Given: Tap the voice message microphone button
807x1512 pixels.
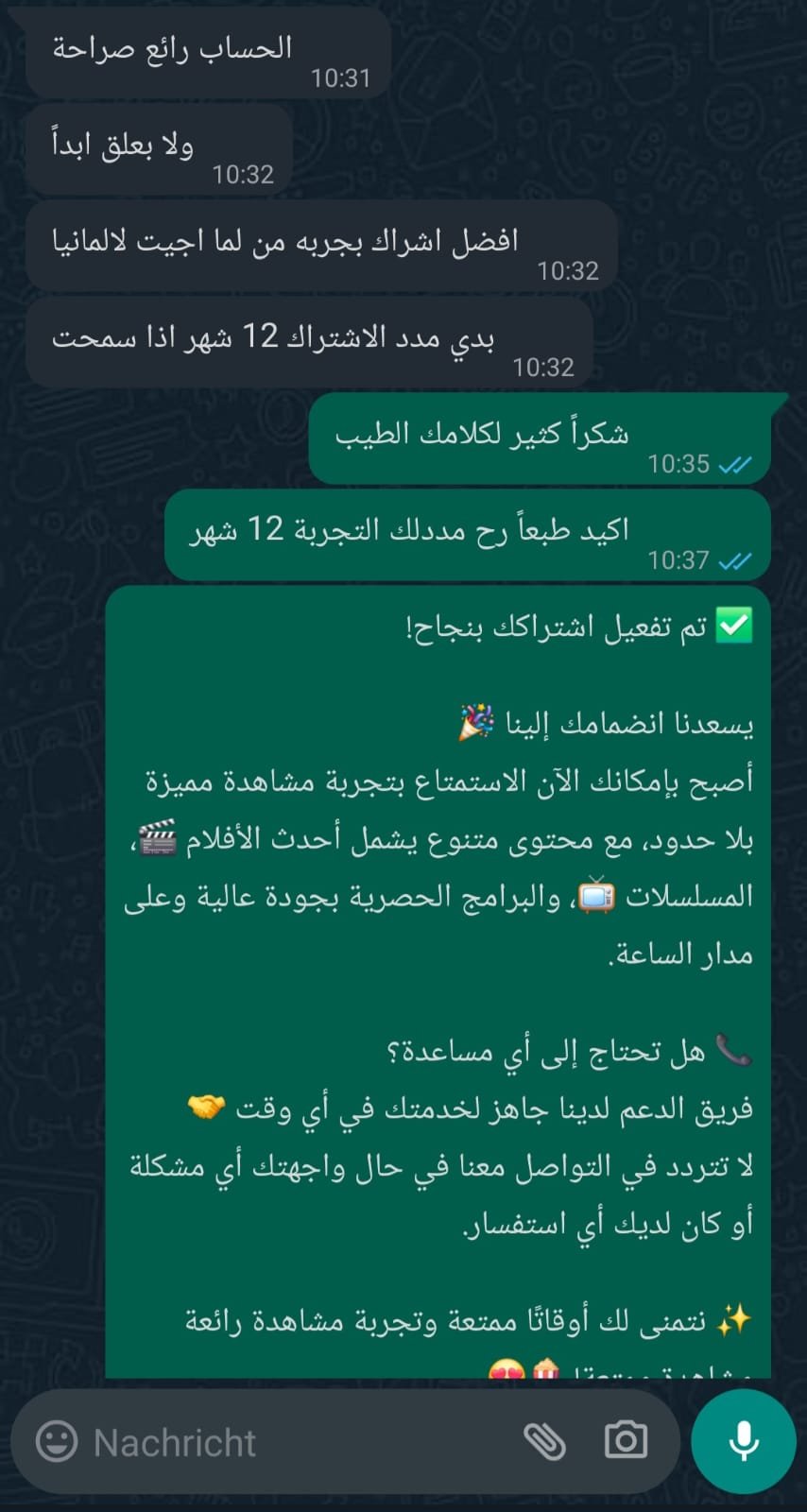Looking at the screenshot, I should (744, 1441).
